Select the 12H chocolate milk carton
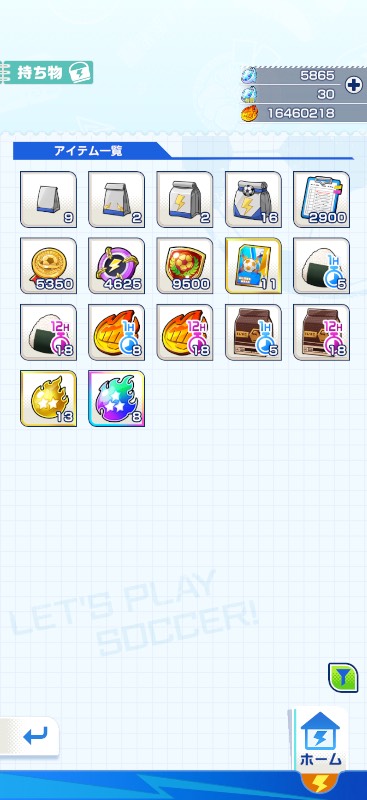Viewport: 367px width, 800px height. point(322,332)
